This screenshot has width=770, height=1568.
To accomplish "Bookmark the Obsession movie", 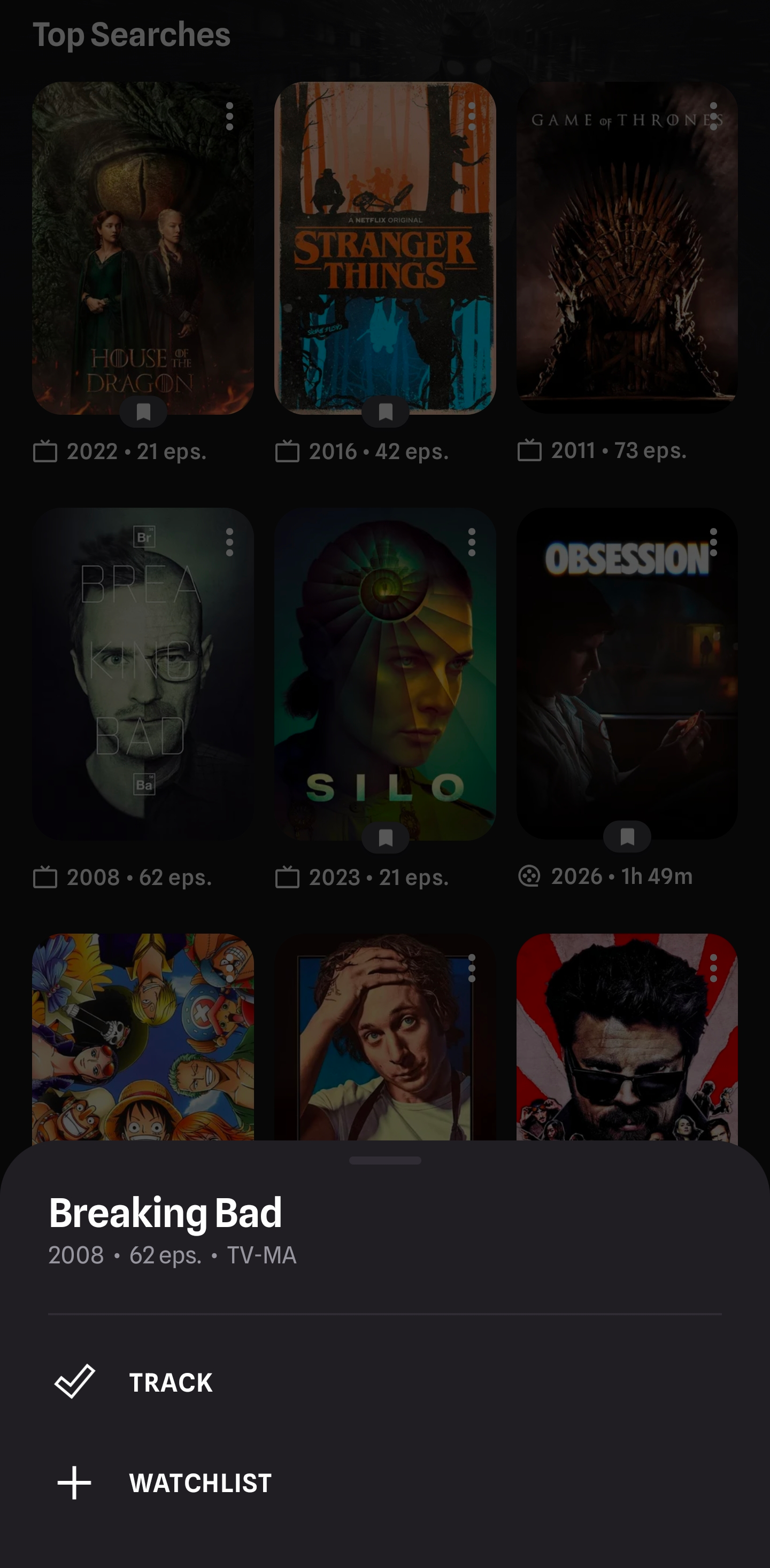I will tap(627, 837).
